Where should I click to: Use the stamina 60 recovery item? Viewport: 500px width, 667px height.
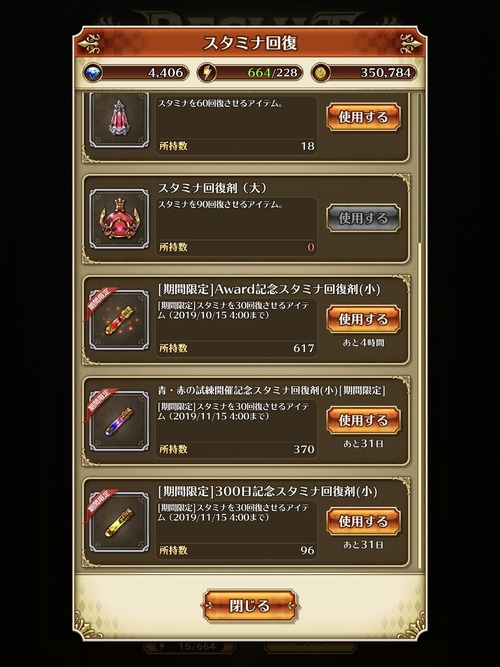pos(363,117)
